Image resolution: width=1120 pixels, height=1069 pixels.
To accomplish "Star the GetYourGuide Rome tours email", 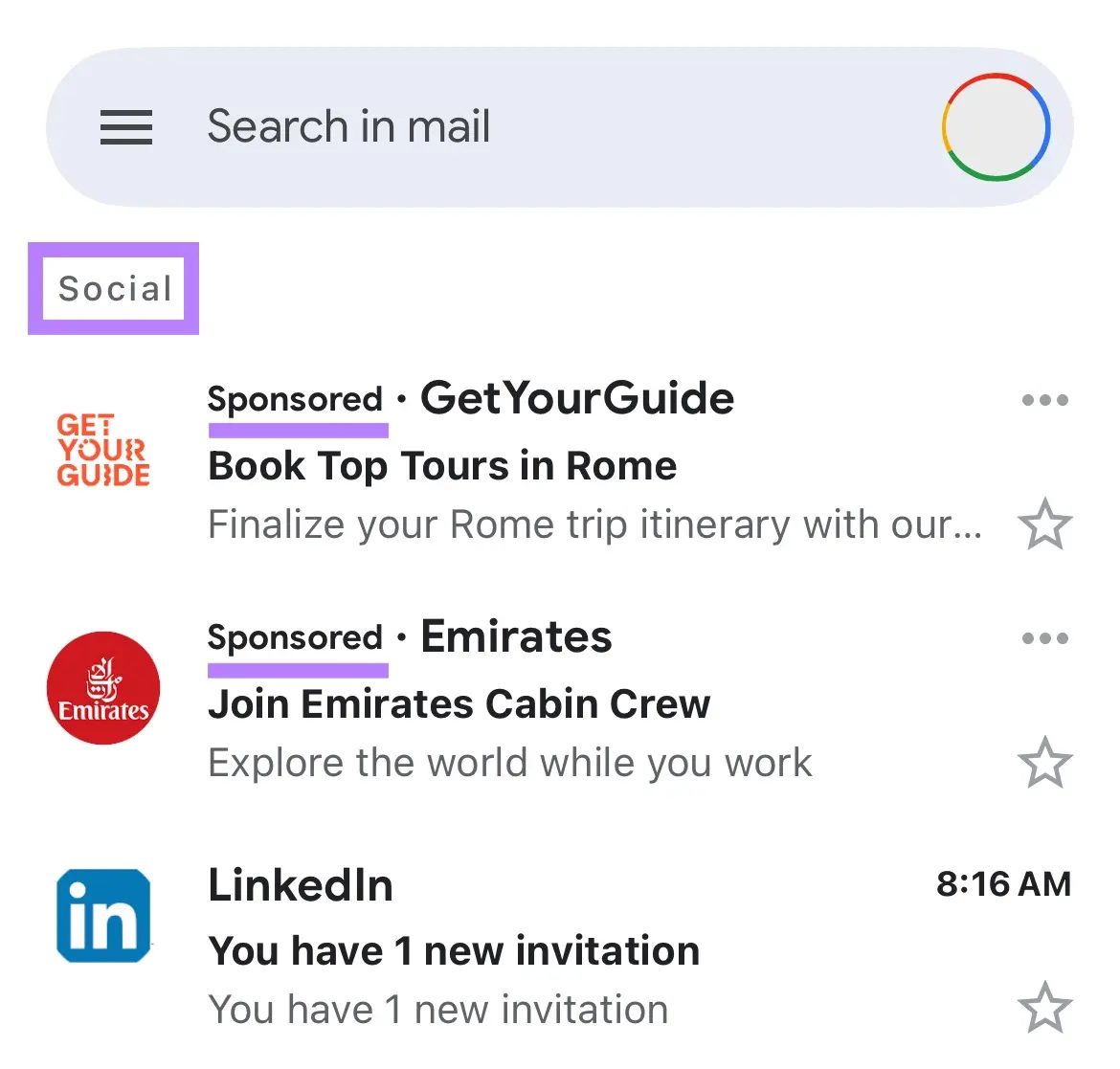I will click(x=1044, y=524).
